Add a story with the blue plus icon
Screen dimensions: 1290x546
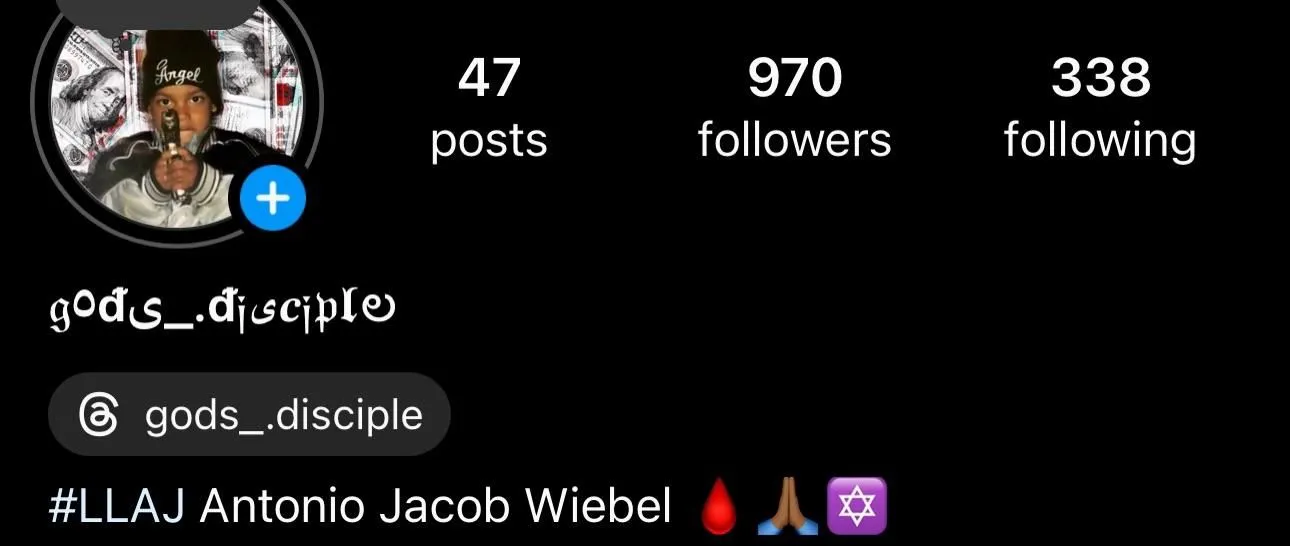pyautogui.click(x=273, y=201)
